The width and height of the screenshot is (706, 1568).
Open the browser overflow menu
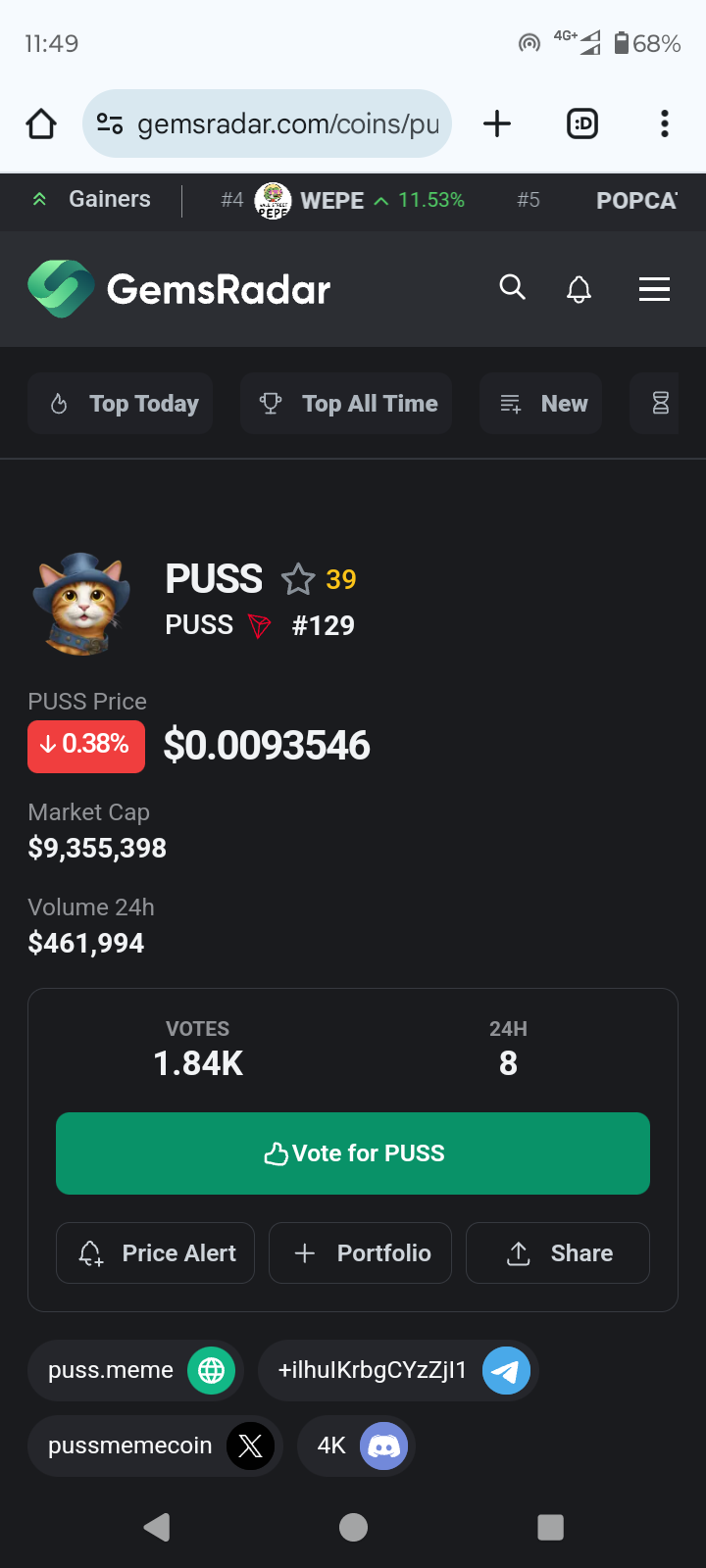click(664, 124)
